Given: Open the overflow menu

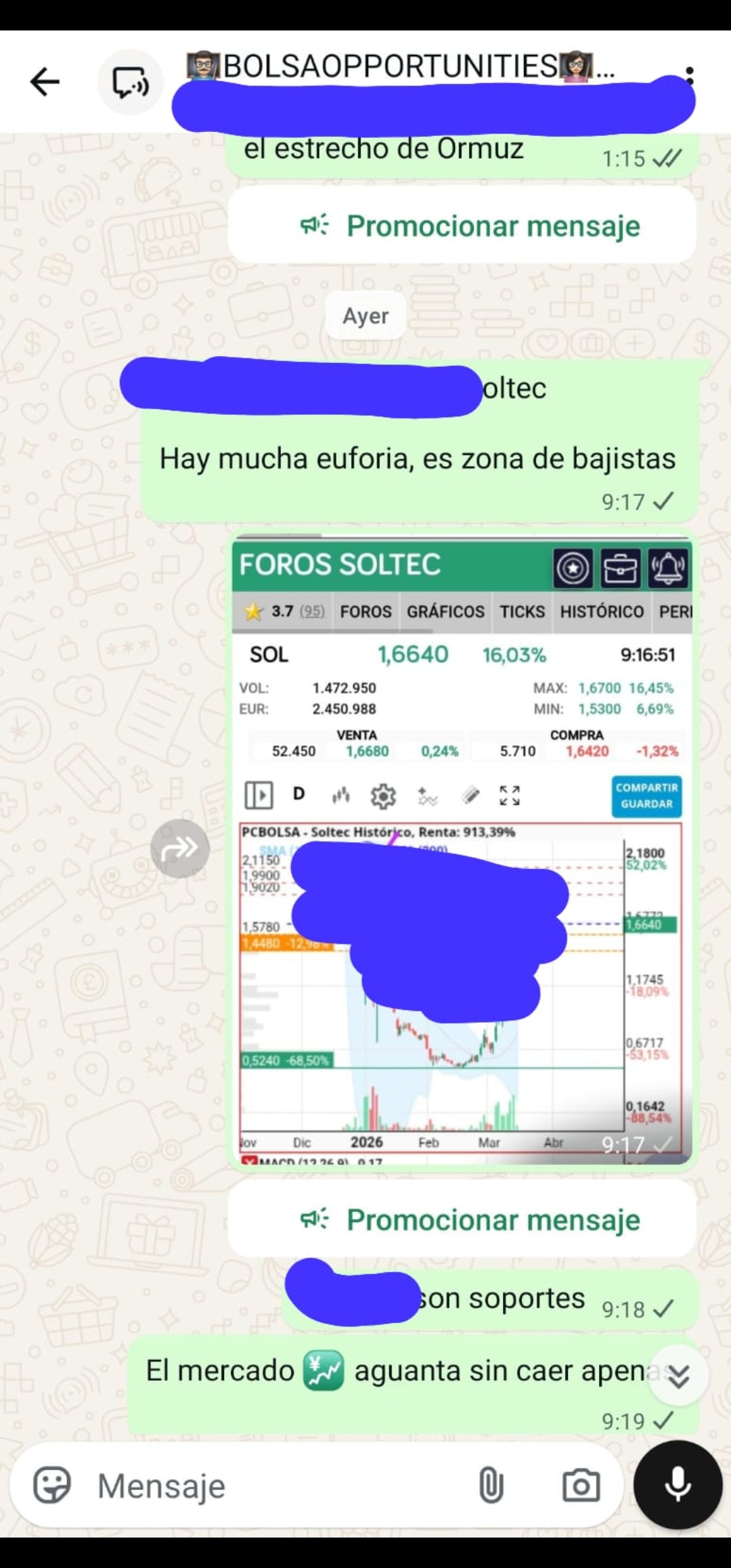Looking at the screenshot, I should pyautogui.click(x=689, y=76).
